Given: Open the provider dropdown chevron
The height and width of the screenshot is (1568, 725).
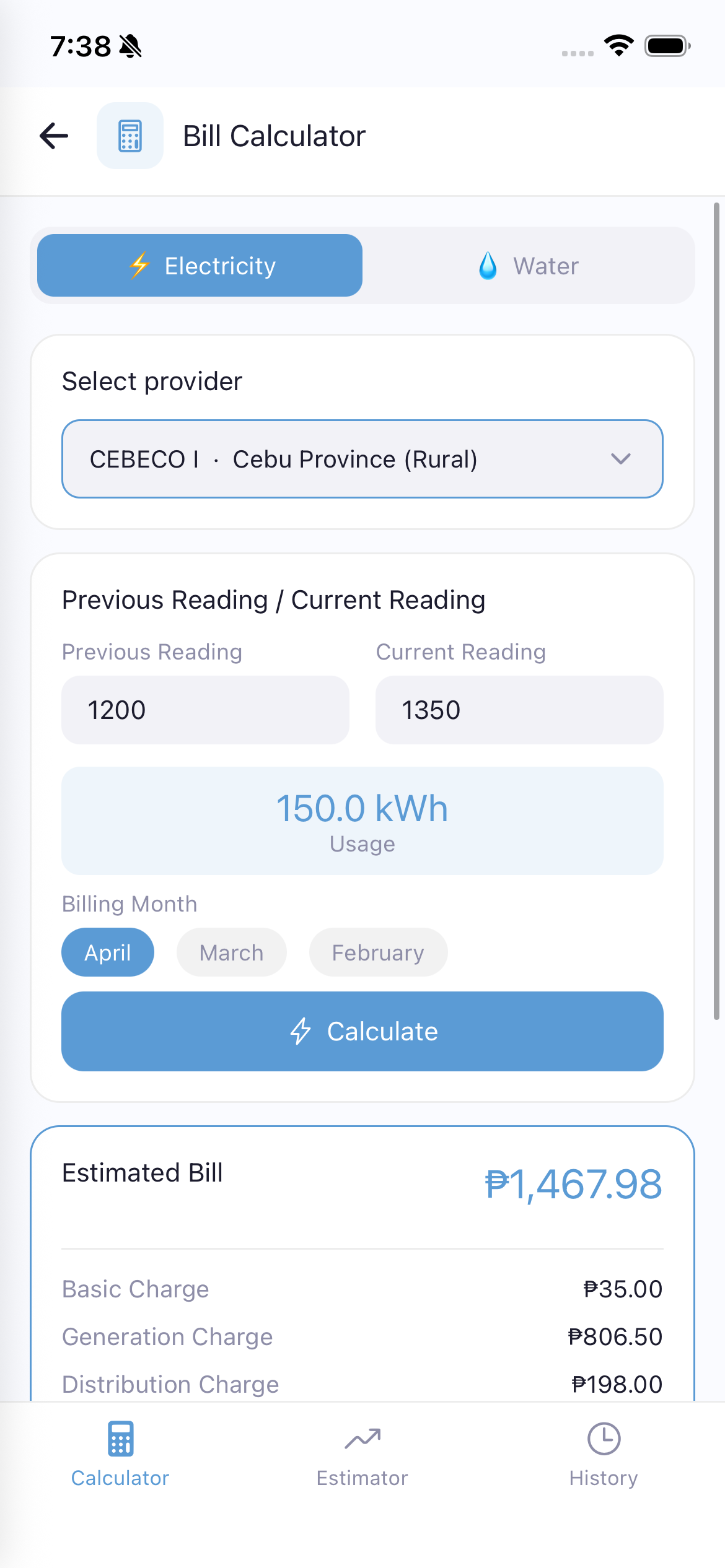Looking at the screenshot, I should point(622,458).
